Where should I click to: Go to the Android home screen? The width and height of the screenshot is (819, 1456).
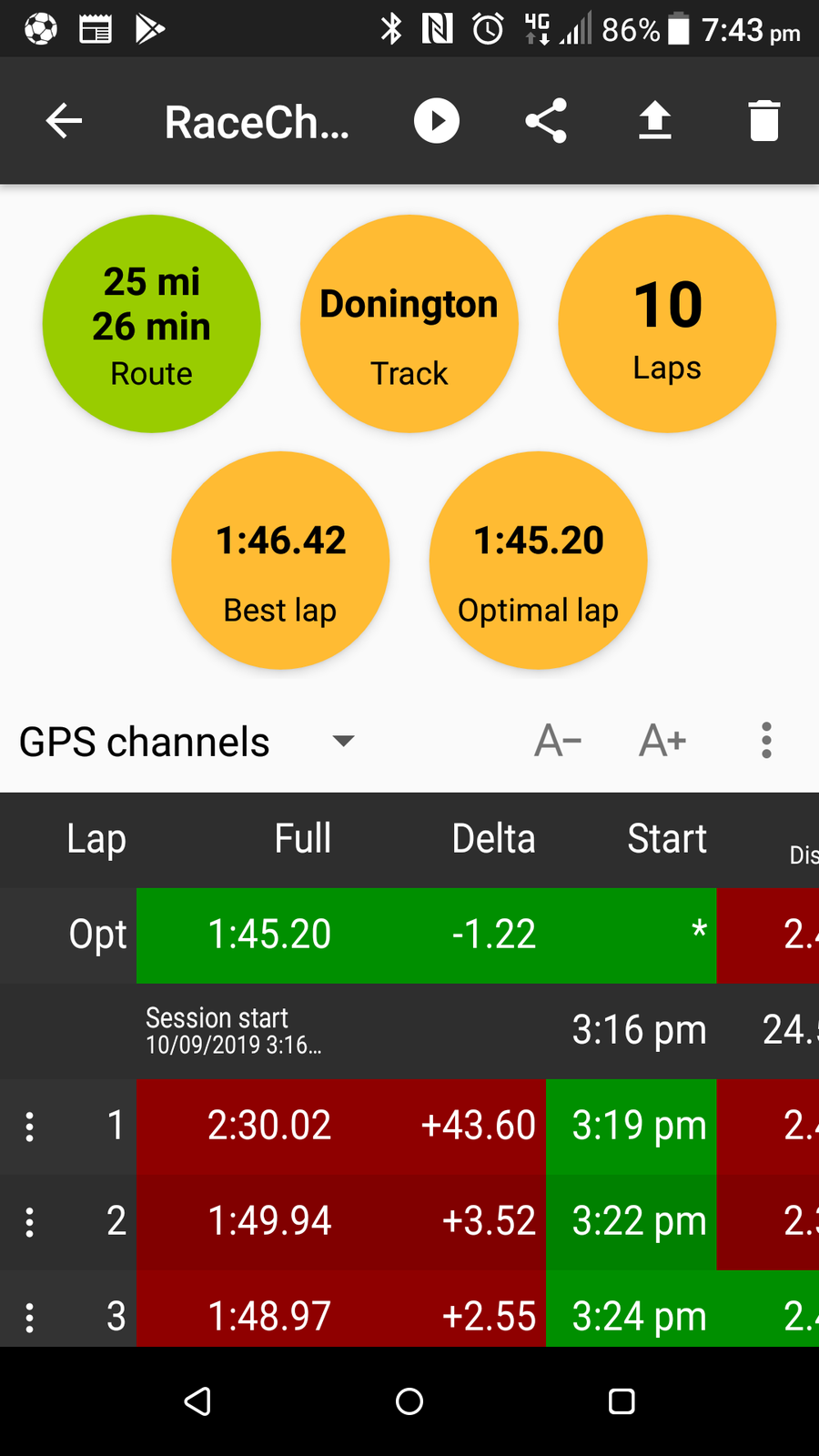click(x=409, y=1401)
